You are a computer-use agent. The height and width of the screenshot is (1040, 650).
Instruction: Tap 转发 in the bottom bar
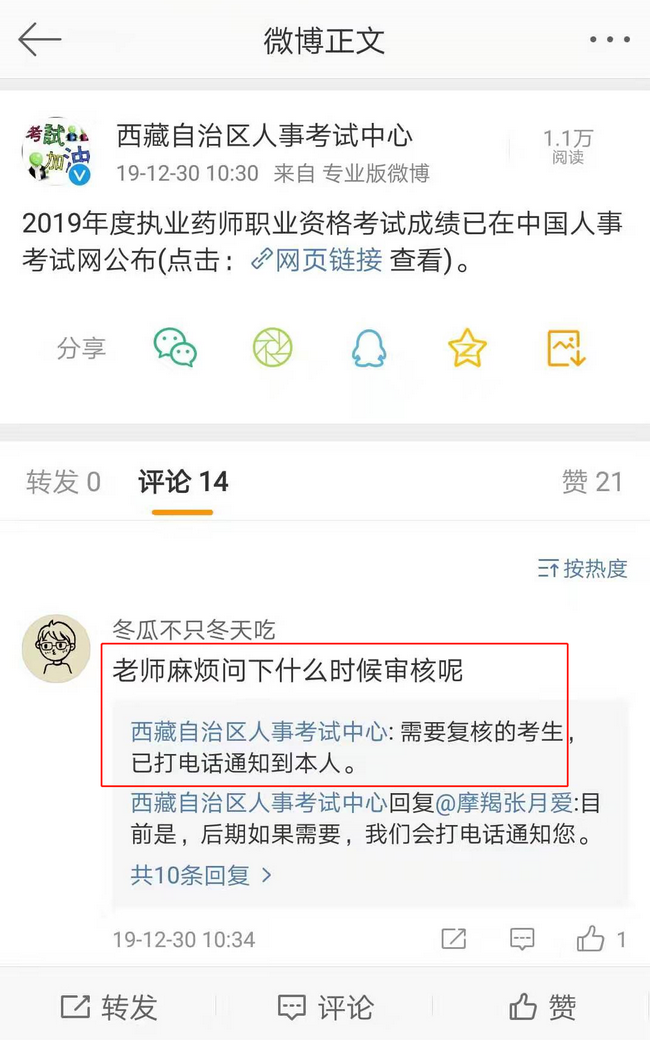click(x=108, y=1006)
